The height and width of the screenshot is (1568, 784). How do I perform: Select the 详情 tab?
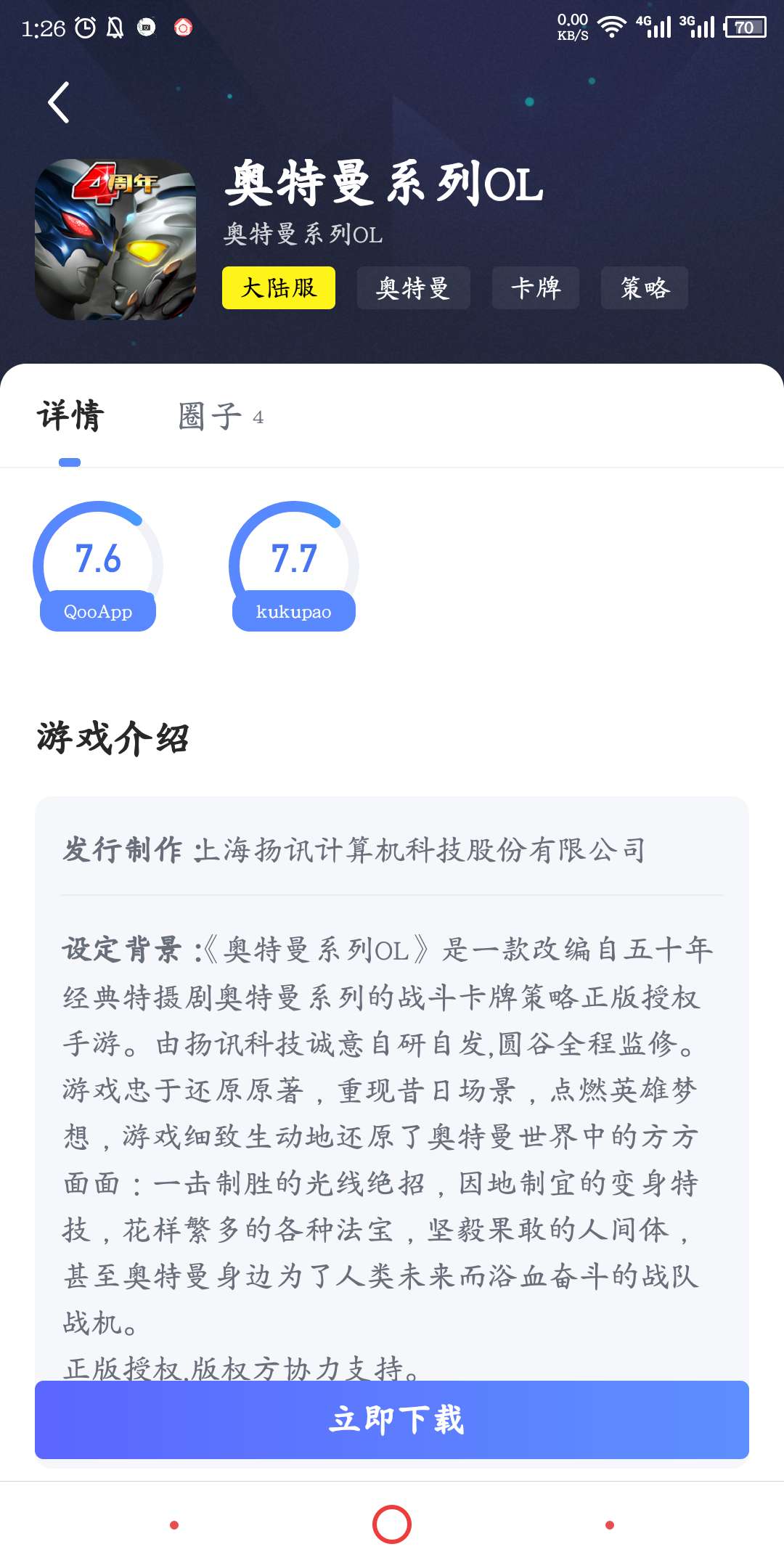(70, 417)
